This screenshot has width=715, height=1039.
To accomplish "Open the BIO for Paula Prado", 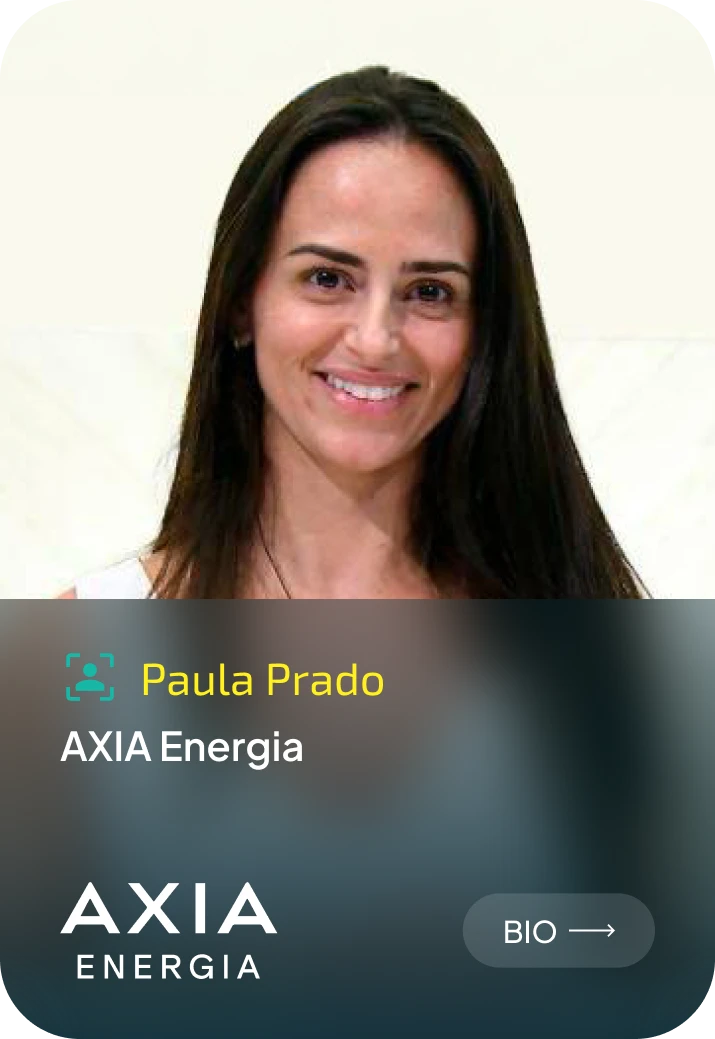I will (558, 931).
